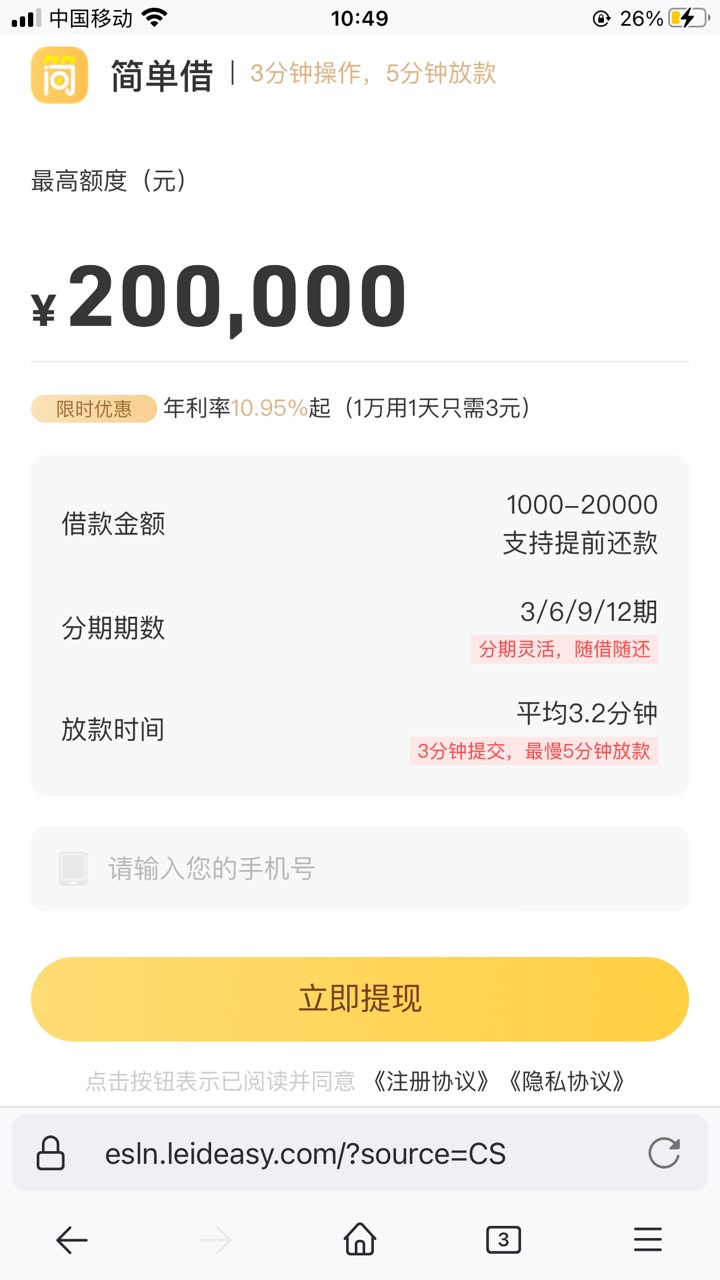Go back with the browser back arrow
The image size is (720, 1280).
click(72, 1241)
